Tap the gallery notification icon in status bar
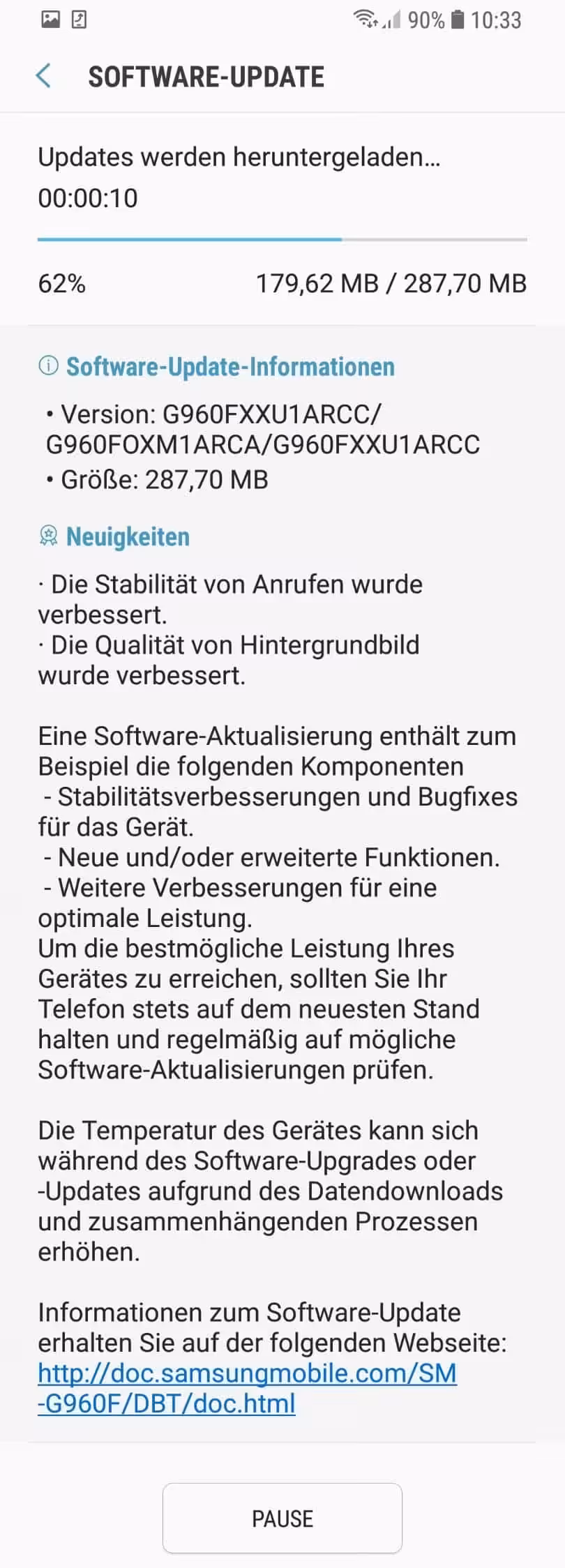 [50, 19]
